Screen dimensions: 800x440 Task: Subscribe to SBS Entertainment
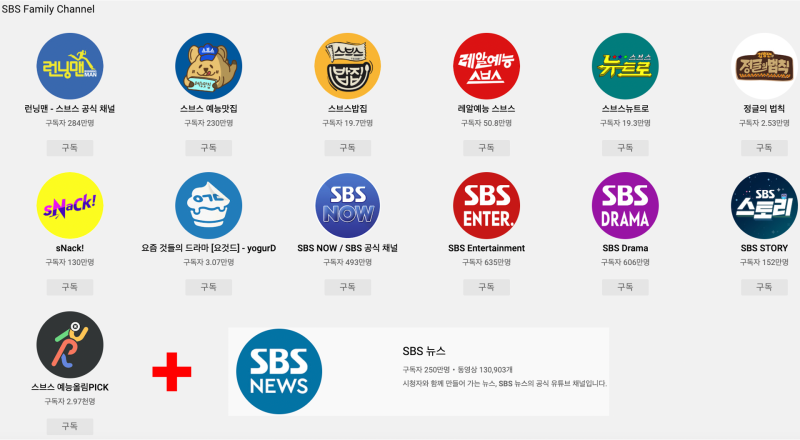[486, 287]
